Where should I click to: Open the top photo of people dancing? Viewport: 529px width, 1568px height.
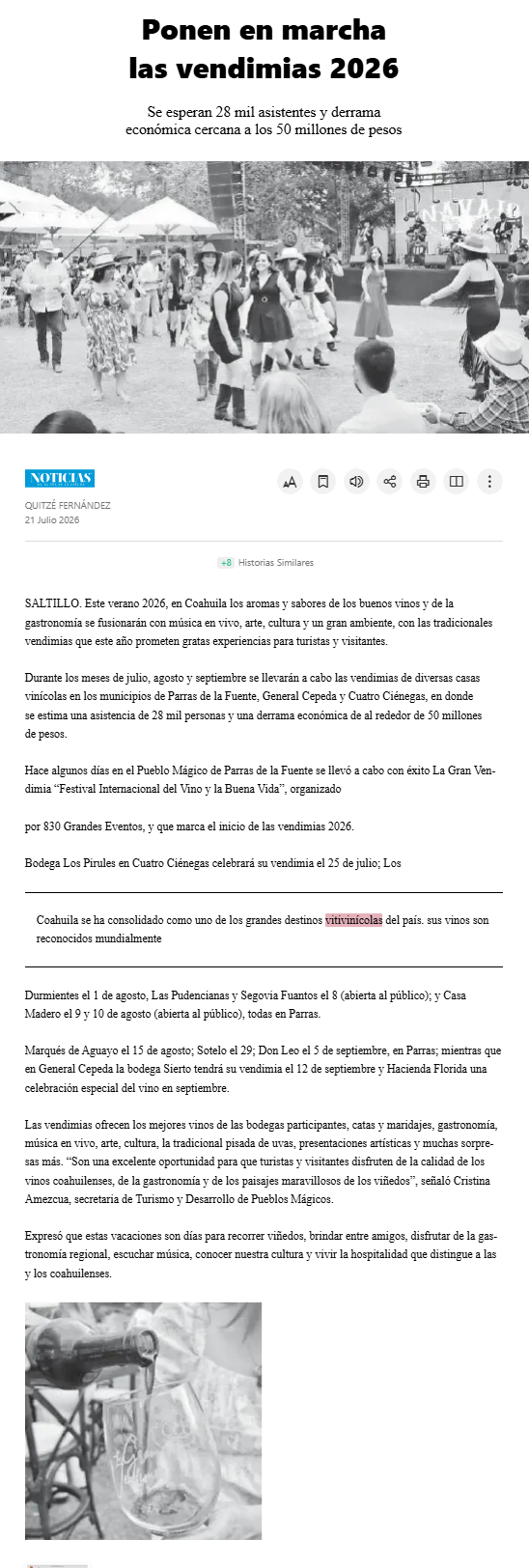(264, 297)
